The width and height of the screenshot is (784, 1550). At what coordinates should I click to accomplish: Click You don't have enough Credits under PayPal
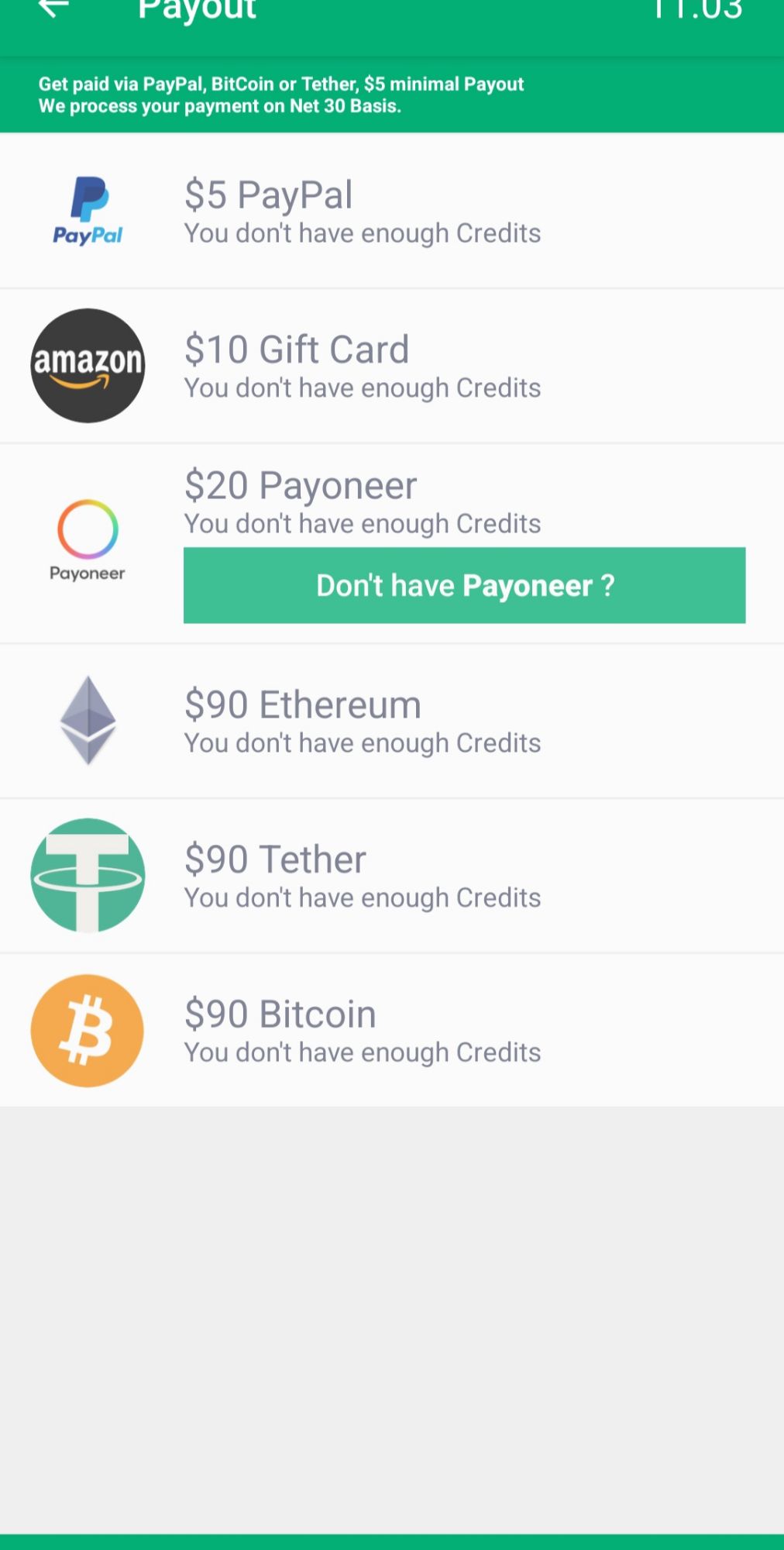pyautogui.click(x=362, y=232)
